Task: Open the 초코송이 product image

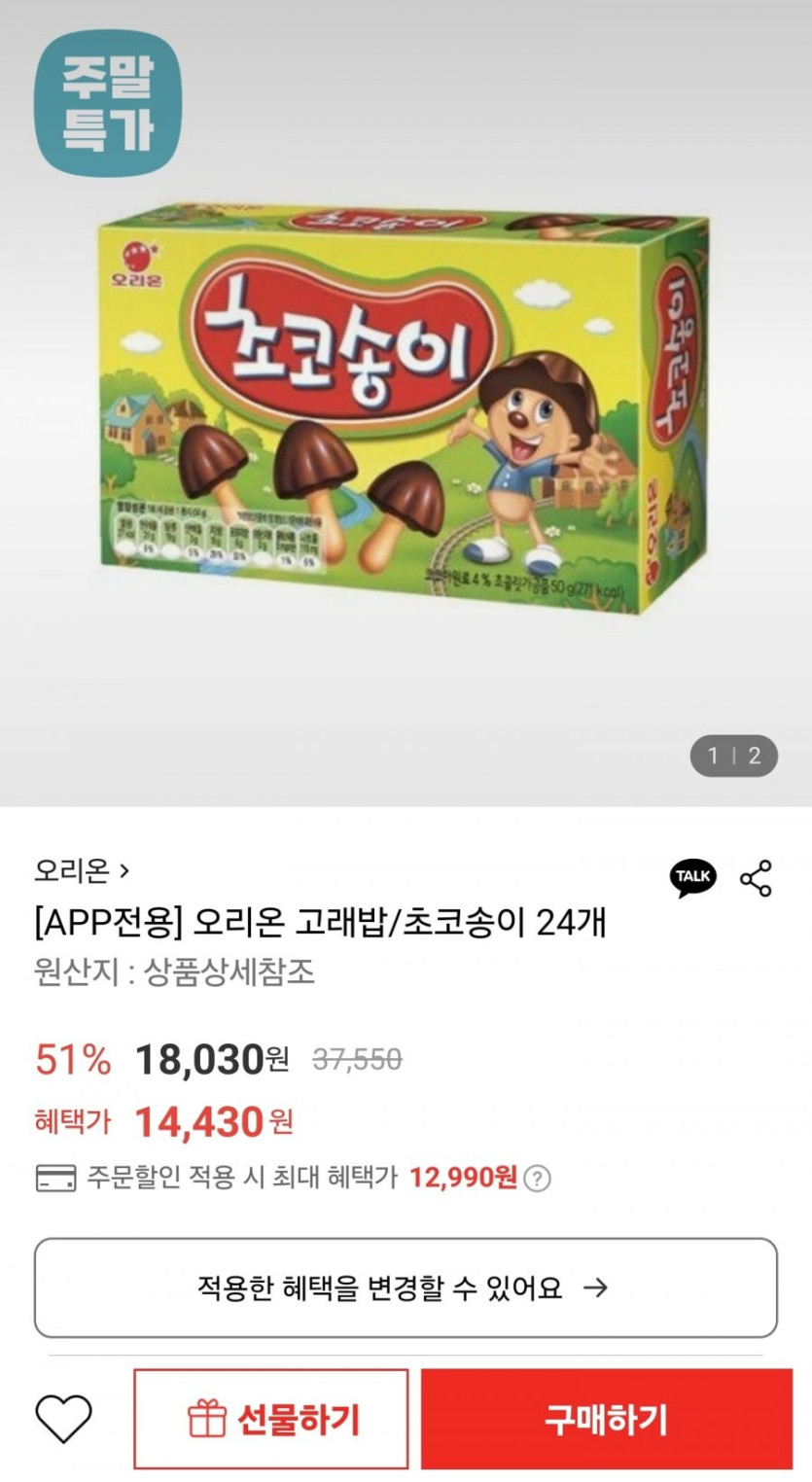Action: point(404,408)
